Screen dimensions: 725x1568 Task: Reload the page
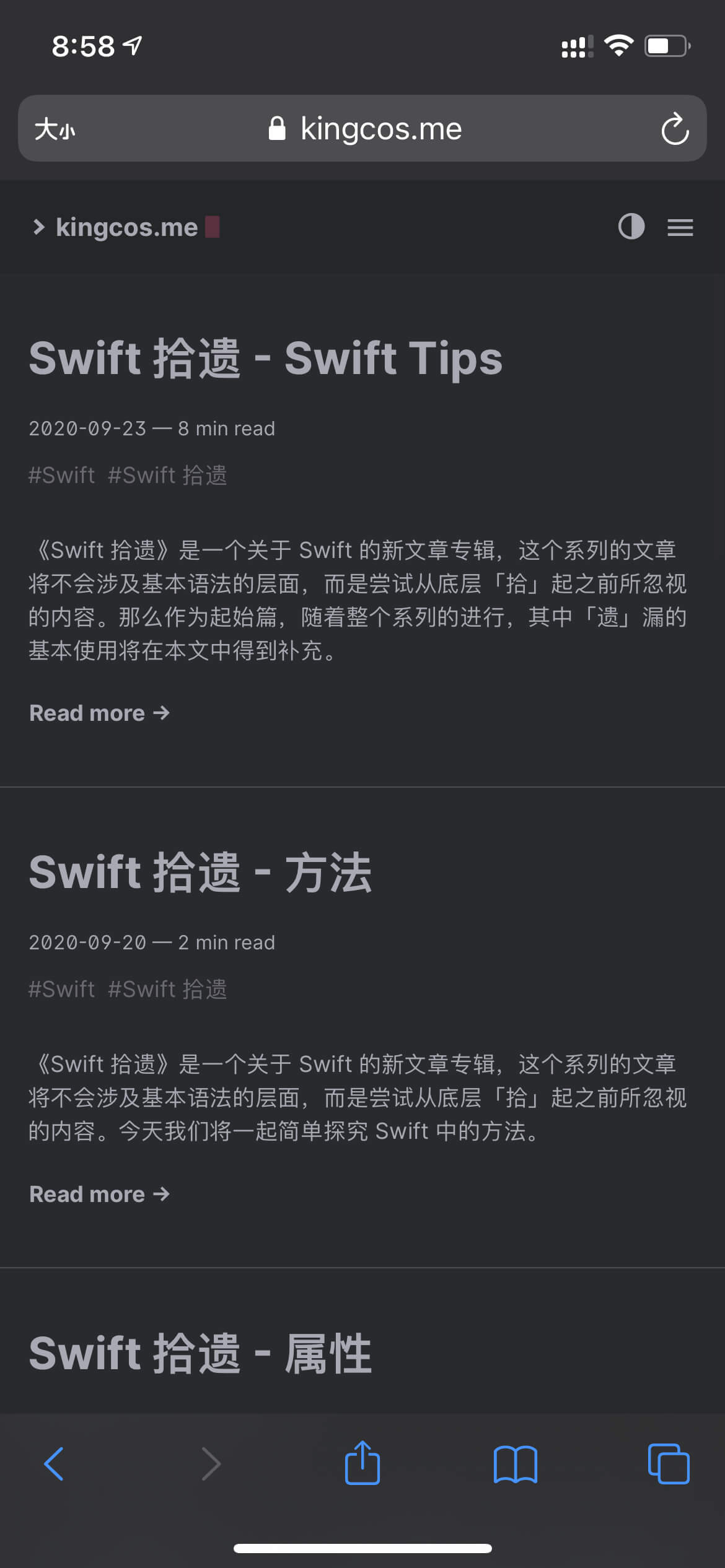675,129
